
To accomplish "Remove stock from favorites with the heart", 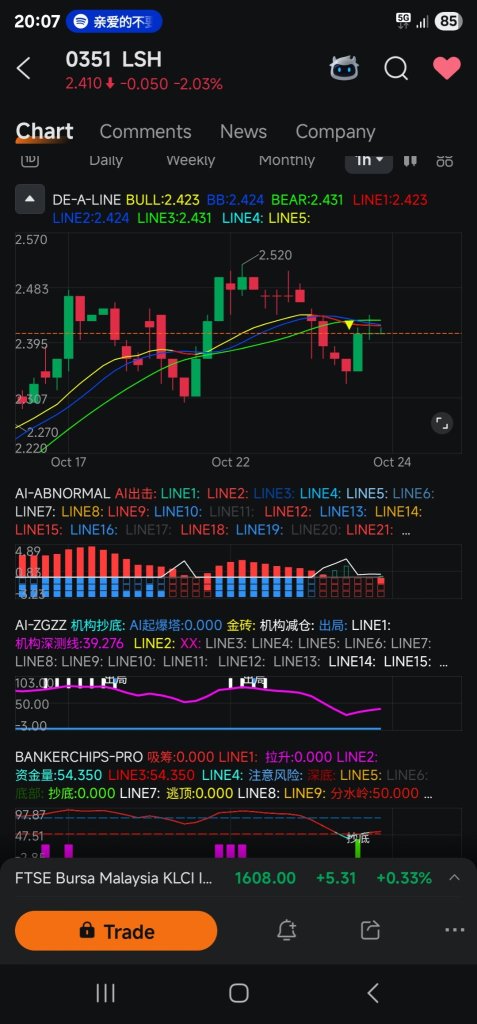I will coord(447,68).
